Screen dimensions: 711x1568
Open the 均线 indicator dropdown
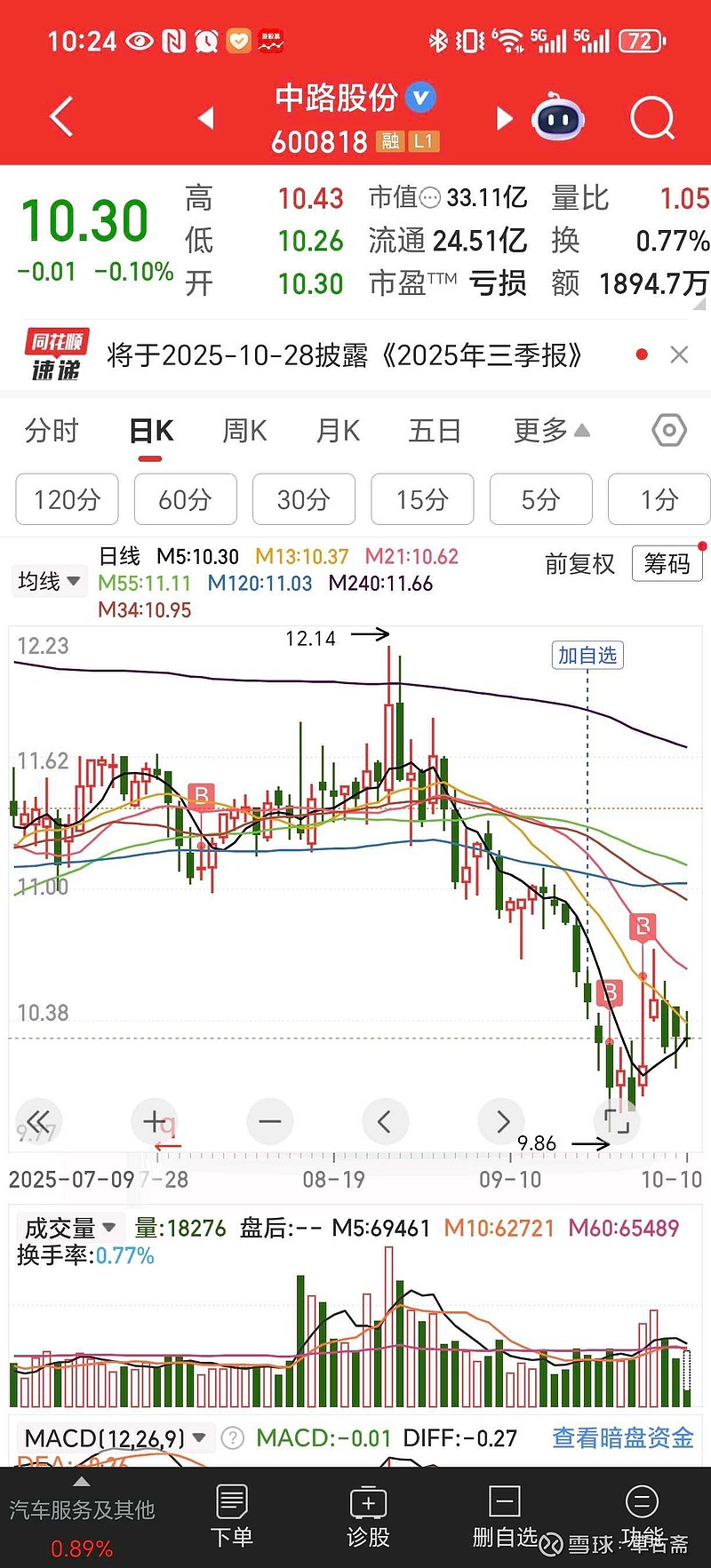(49, 581)
